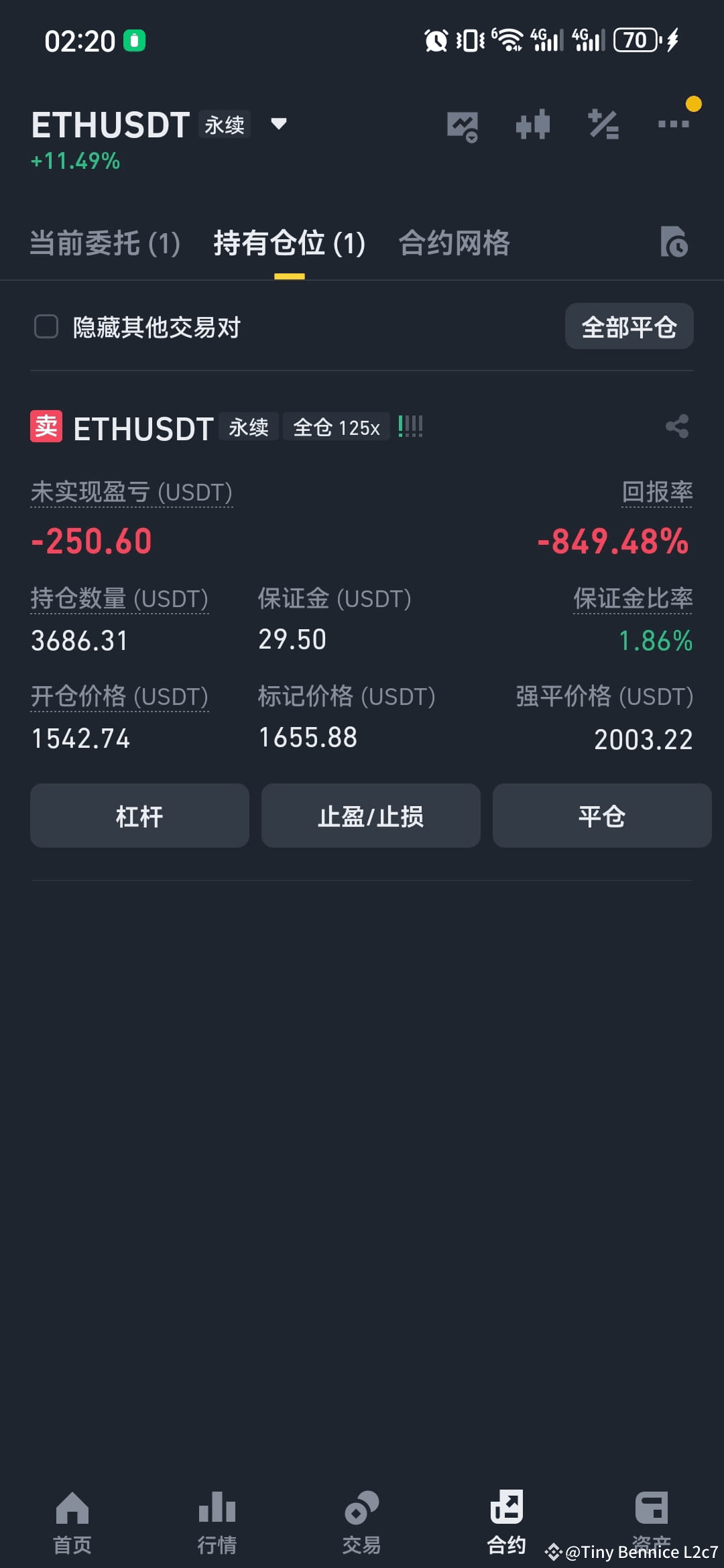Switch to the 当前委托 (1) tab

tap(105, 243)
